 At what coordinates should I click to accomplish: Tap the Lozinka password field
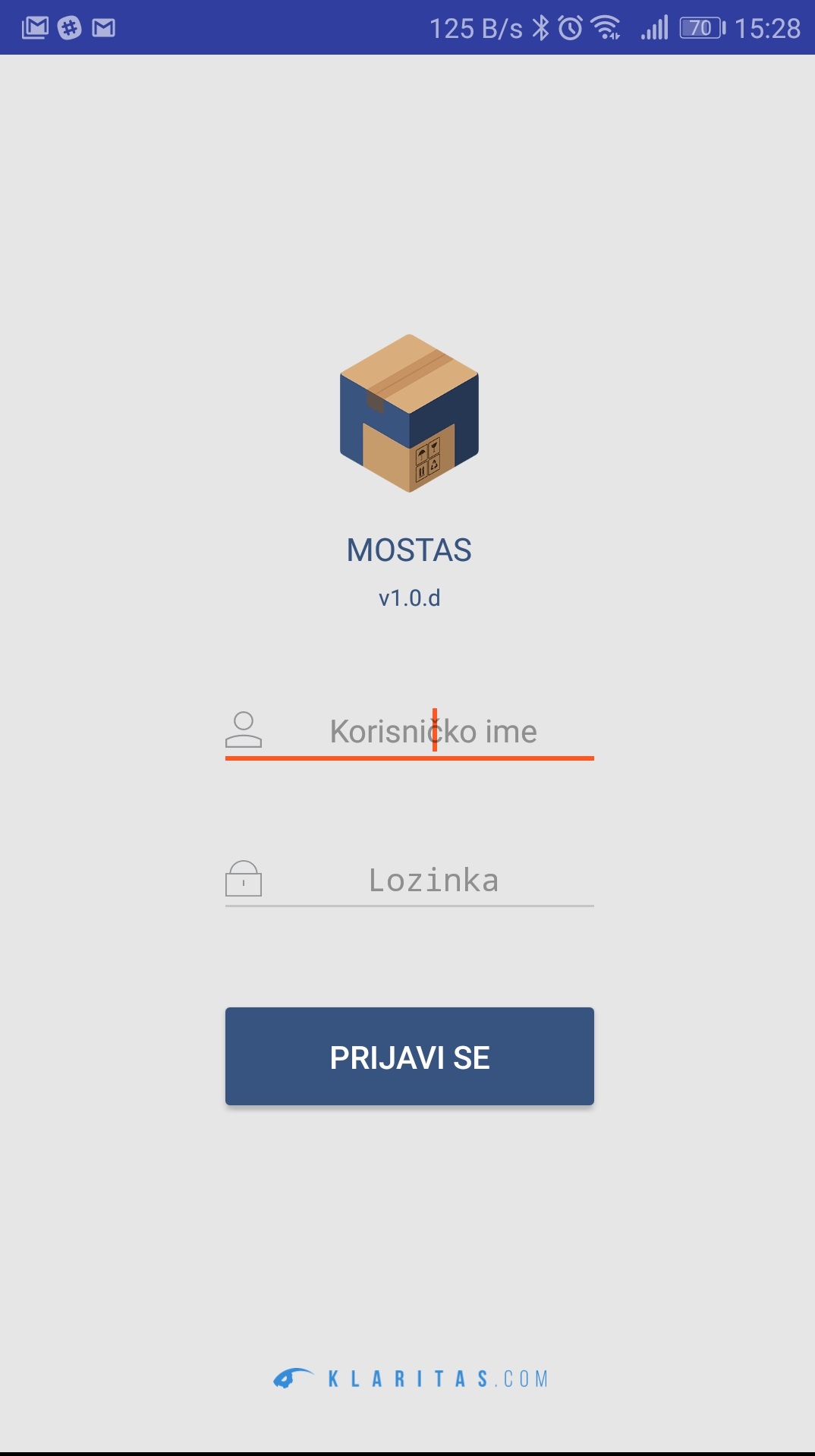pyautogui.click(x=433, y=881)
